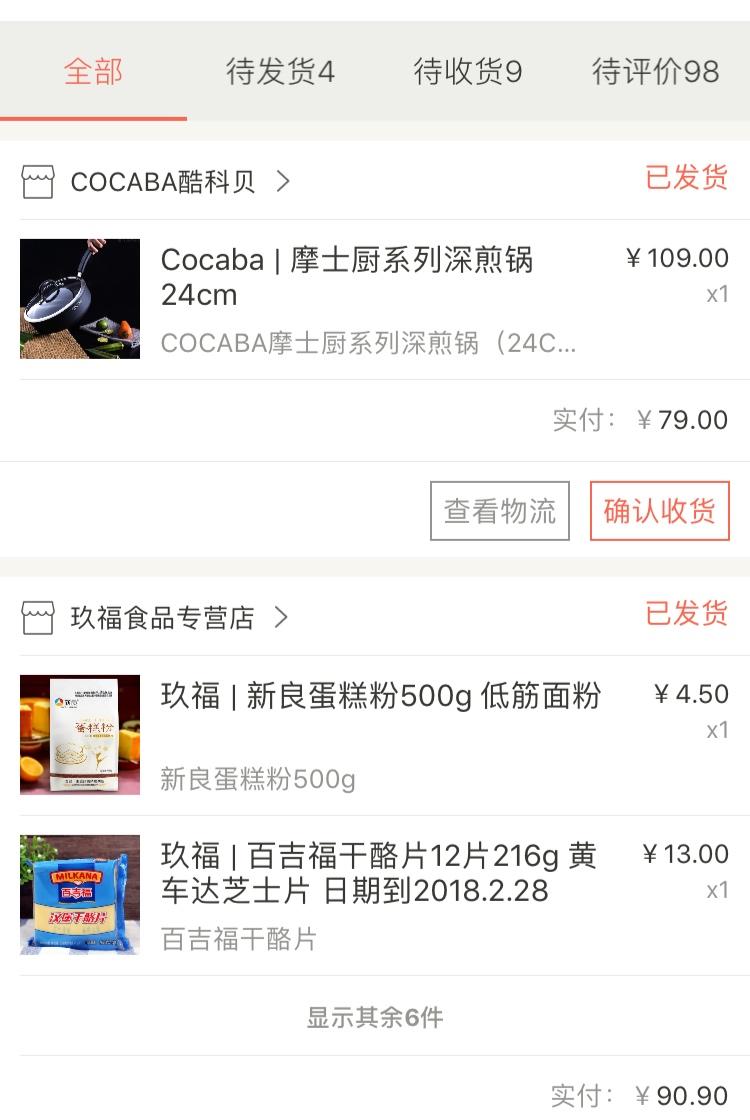Open the 待收货 tab
Screen dimensions: 750x1120
pos(468,72)
